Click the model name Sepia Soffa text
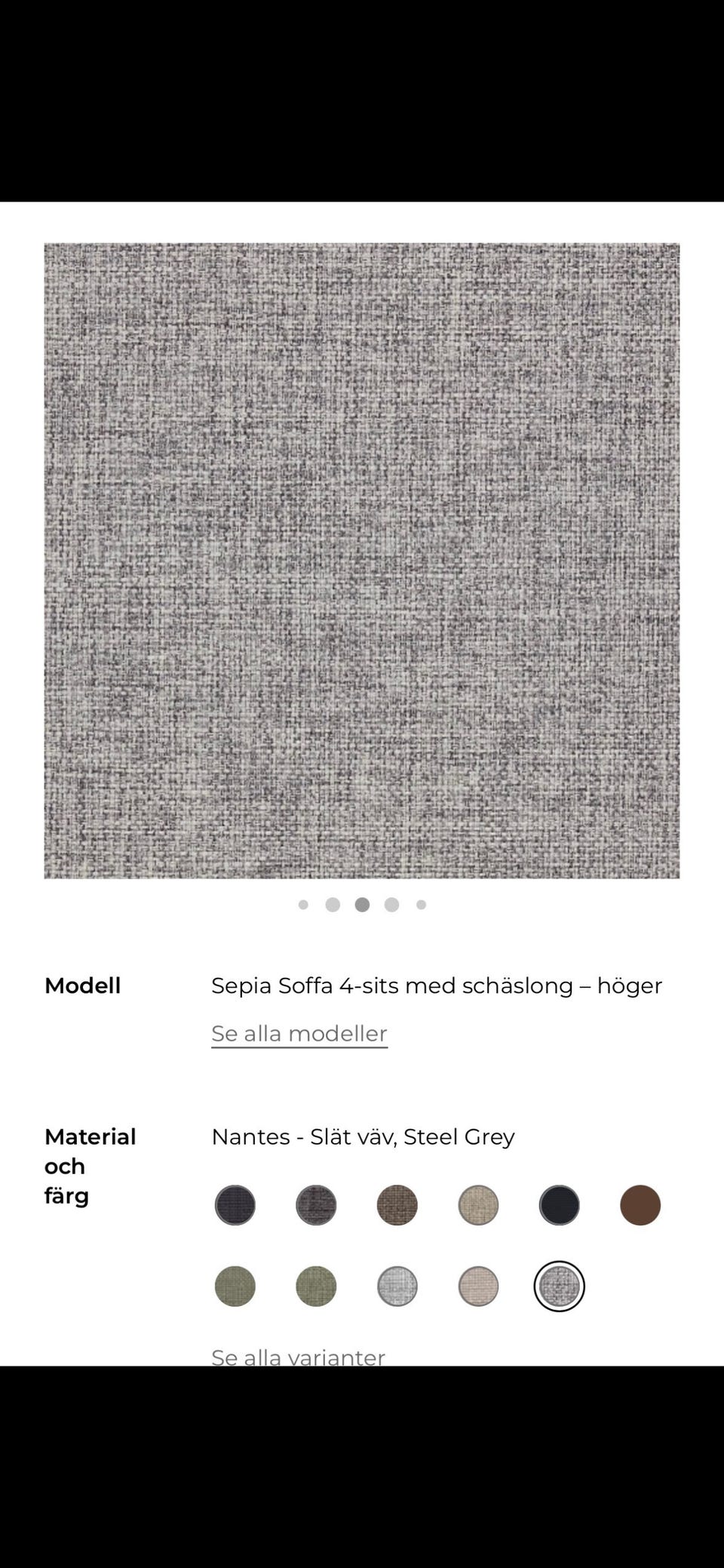 [x=436, y=985]
